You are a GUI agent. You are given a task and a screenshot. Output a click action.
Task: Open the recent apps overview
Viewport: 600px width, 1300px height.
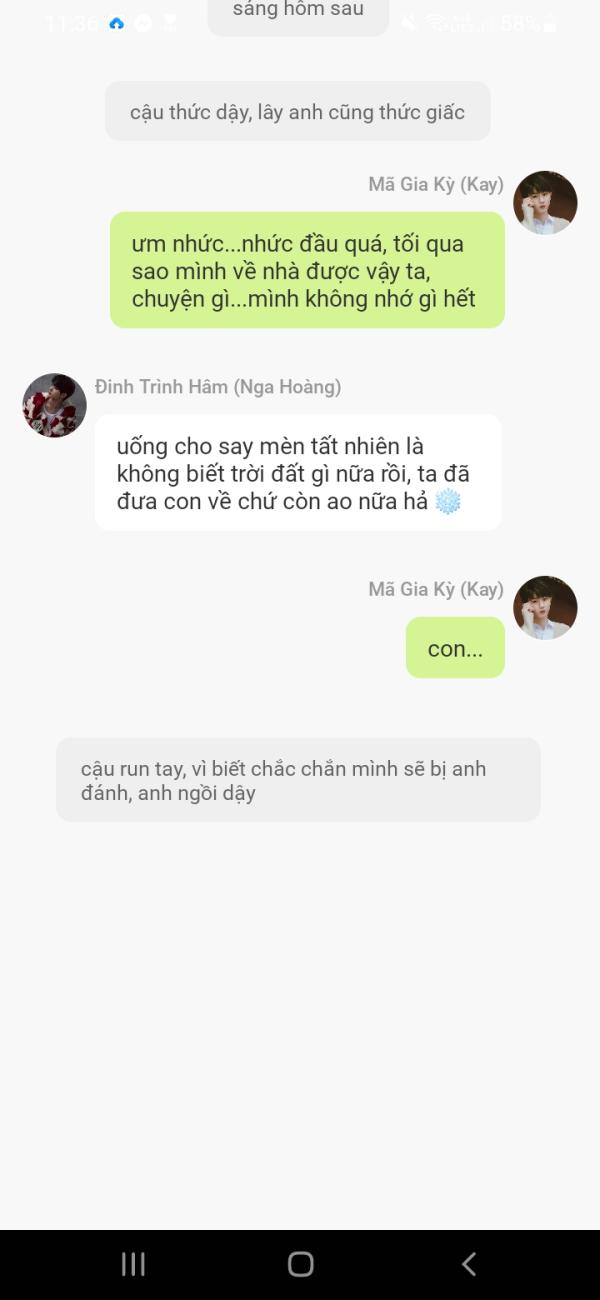click(133, 1264)
